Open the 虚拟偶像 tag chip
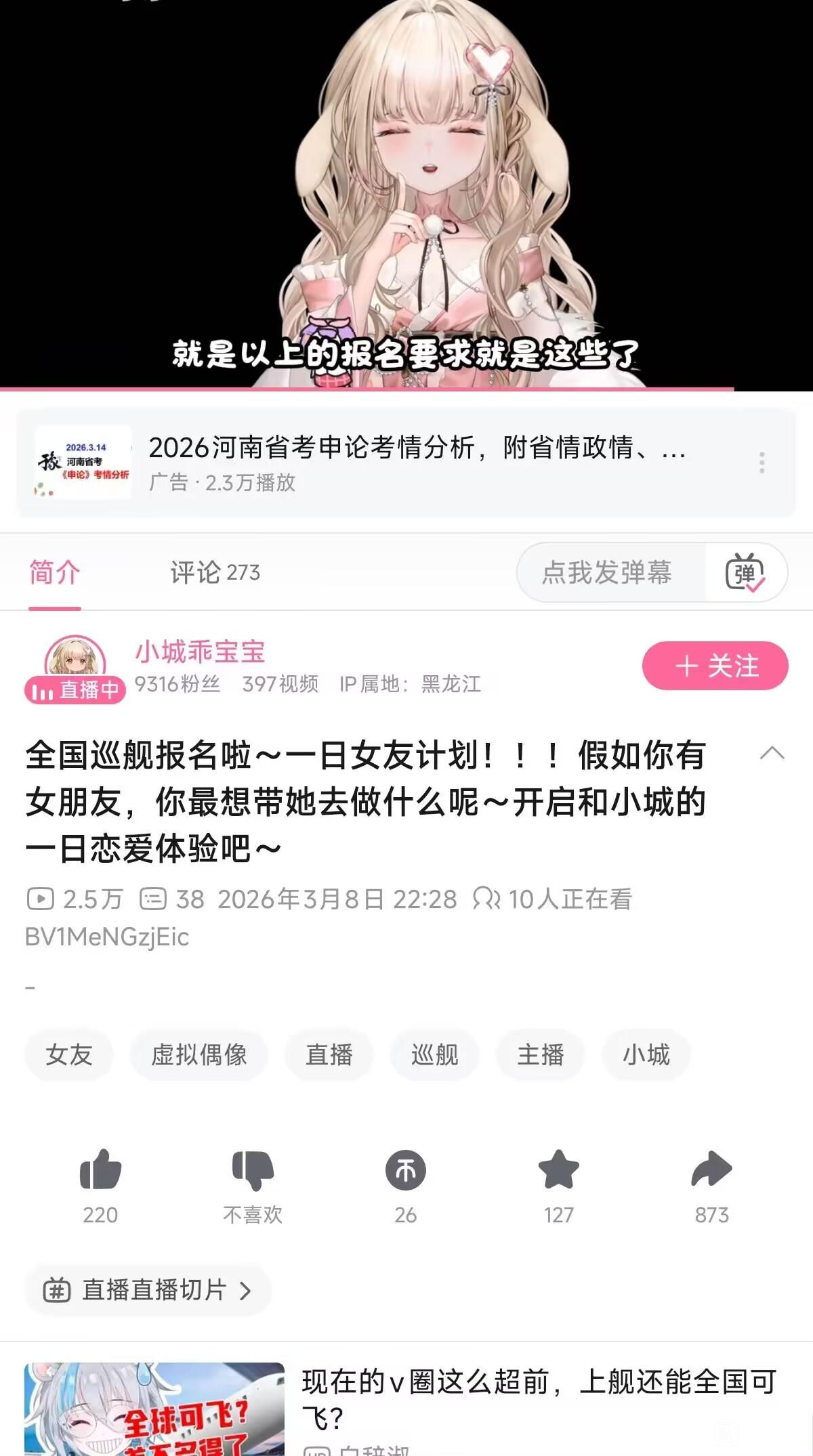Viewport: 813px width, 1456px height. 199,1054
